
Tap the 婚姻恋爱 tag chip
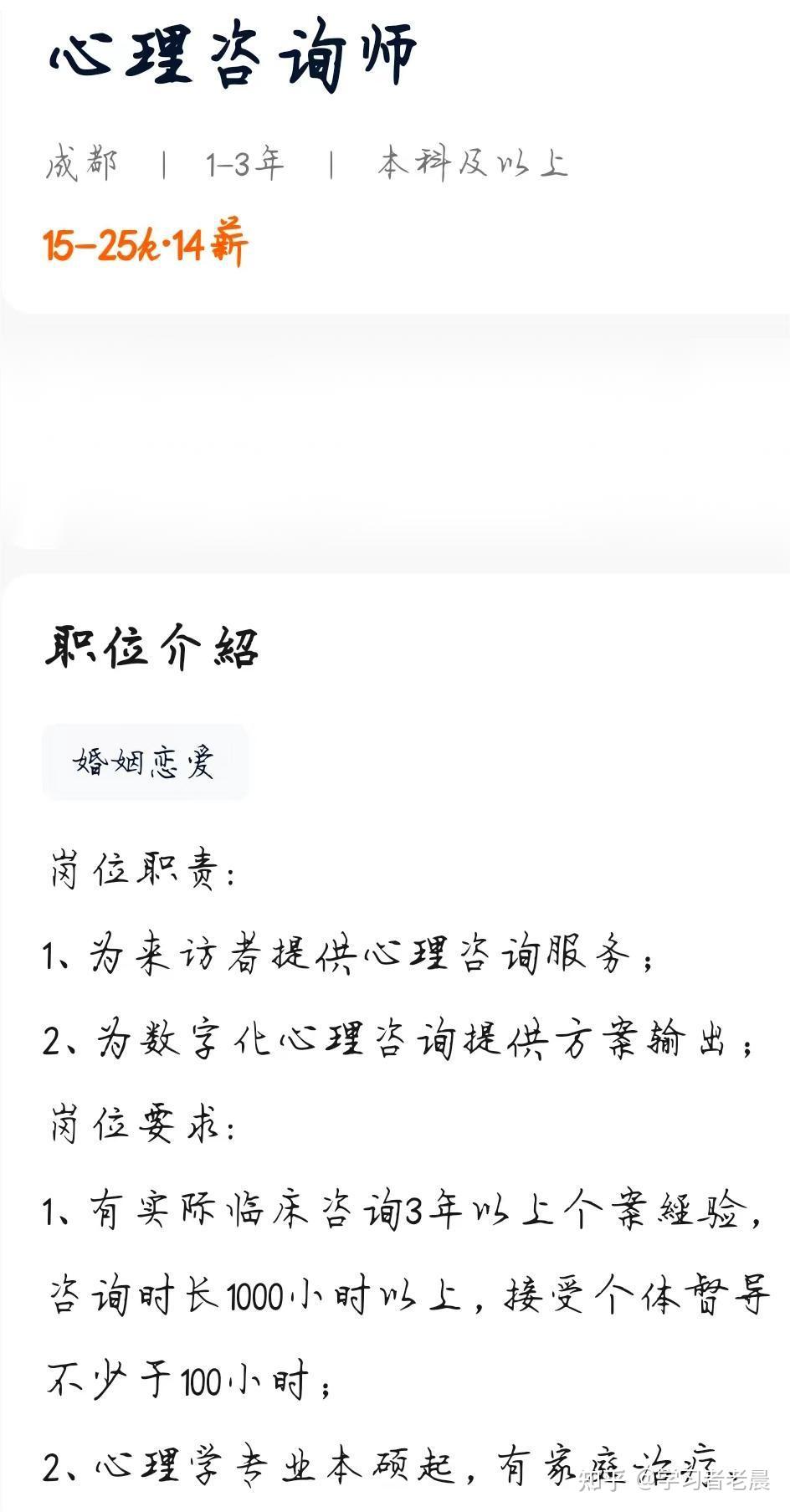point(145,762)
